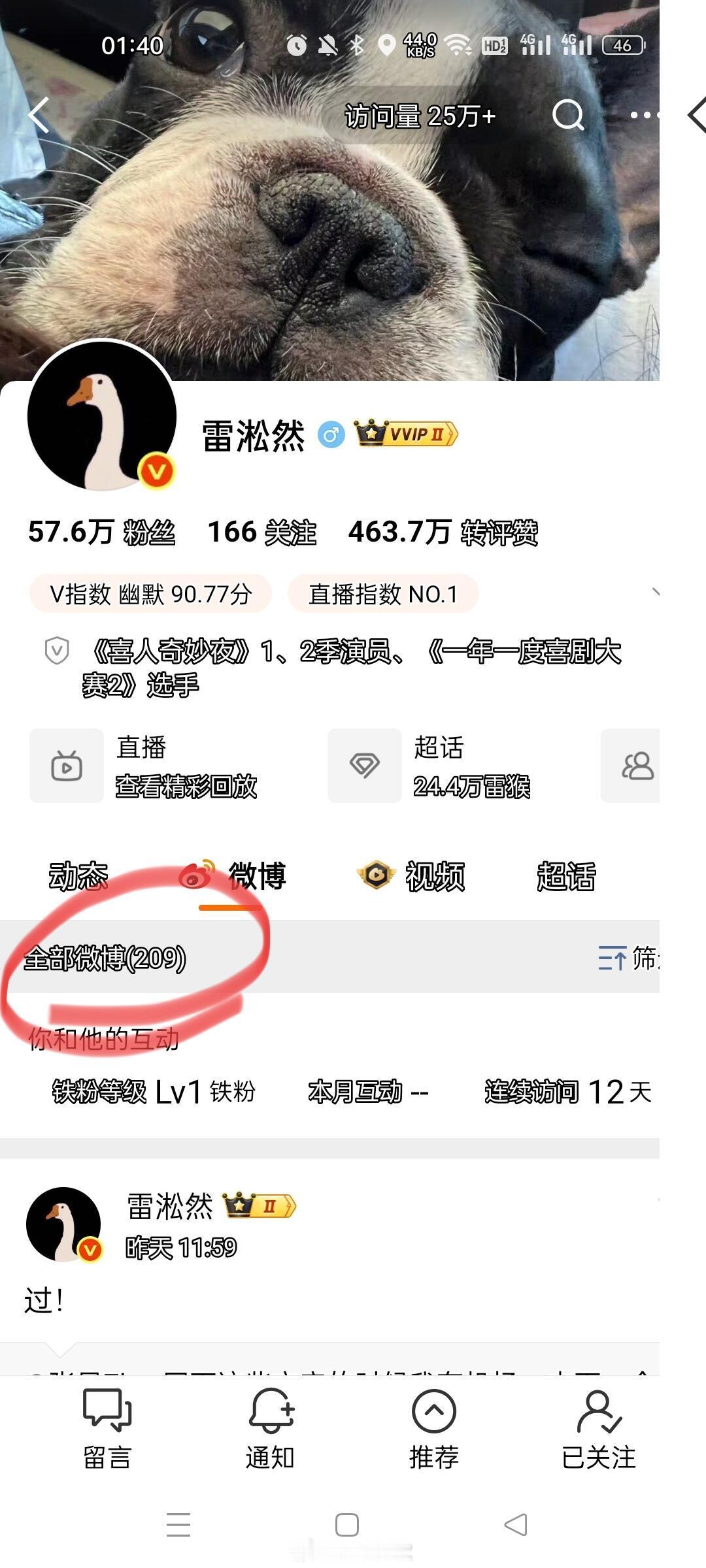Switch to the 视频 tab
Image resolution: width=706 pixels, height=1568 pixels.
(435, 877)
